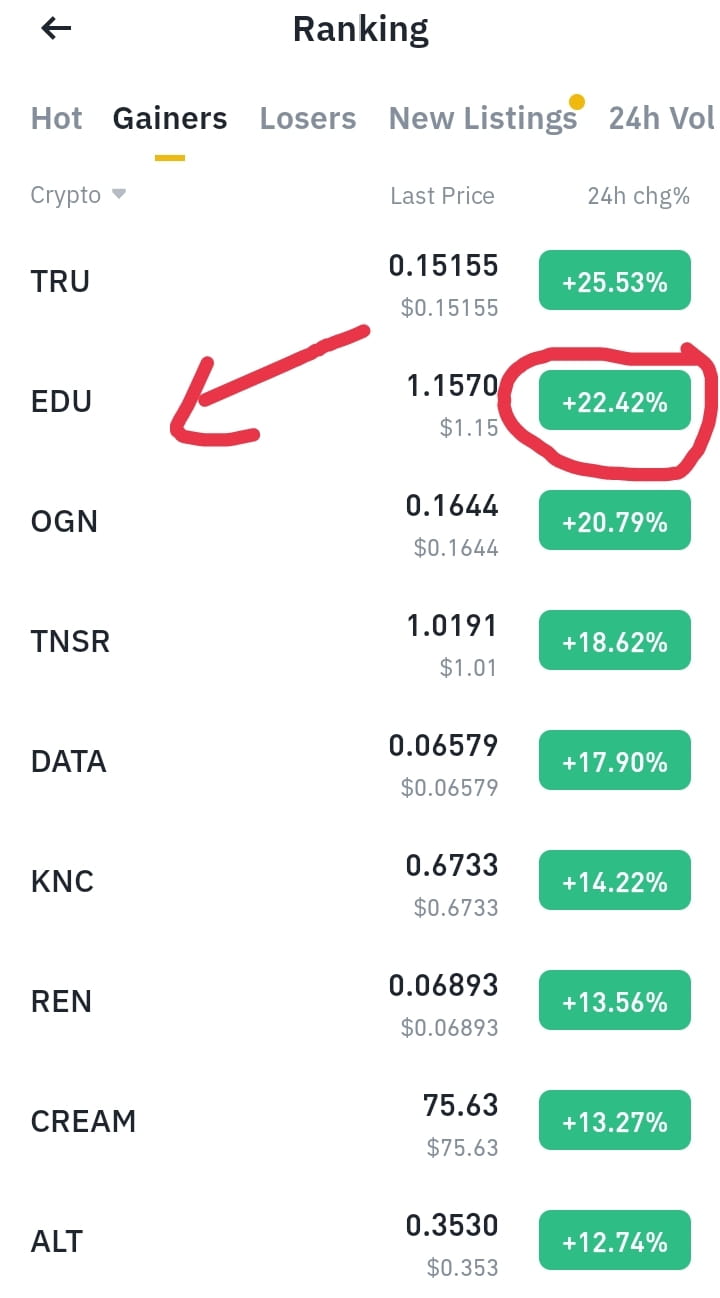The image size is (720, 1298).
Task: Sort by the 24h chg% column header
Action: pos(638,196)
